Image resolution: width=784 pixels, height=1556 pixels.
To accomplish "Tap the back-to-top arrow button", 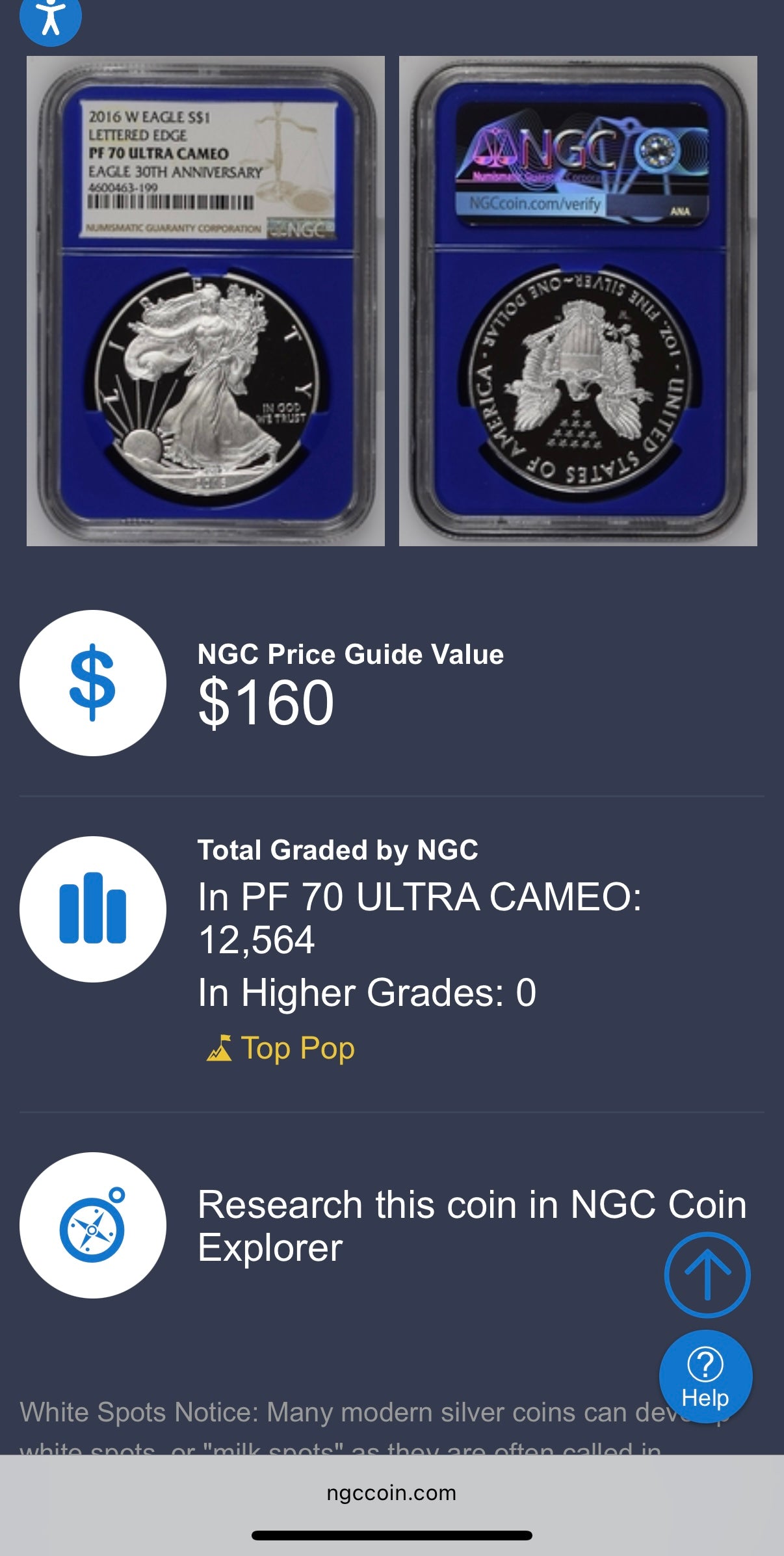I will click(x=707, y=1275).
